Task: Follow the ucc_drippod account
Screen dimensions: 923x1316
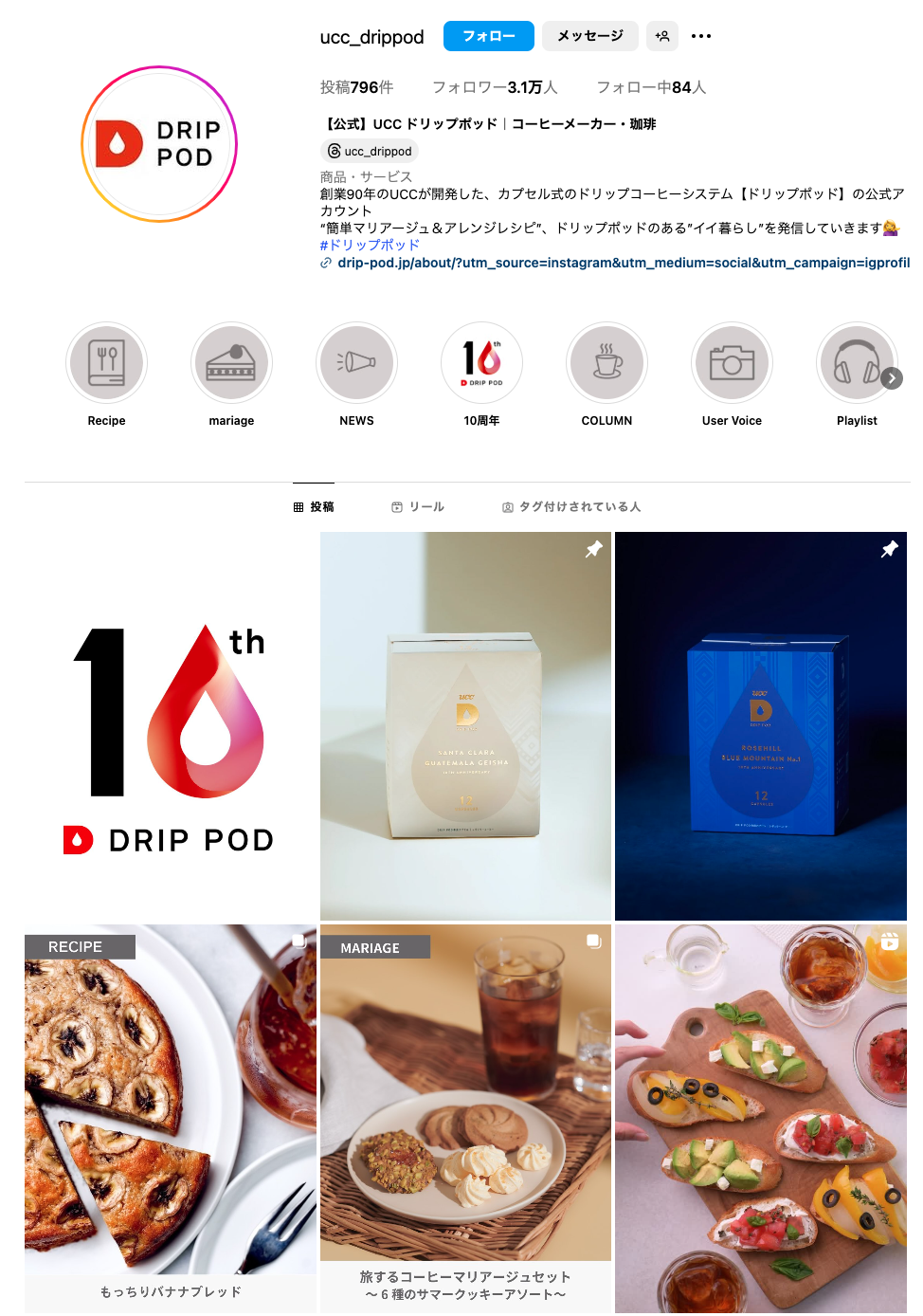Action: 488,36
